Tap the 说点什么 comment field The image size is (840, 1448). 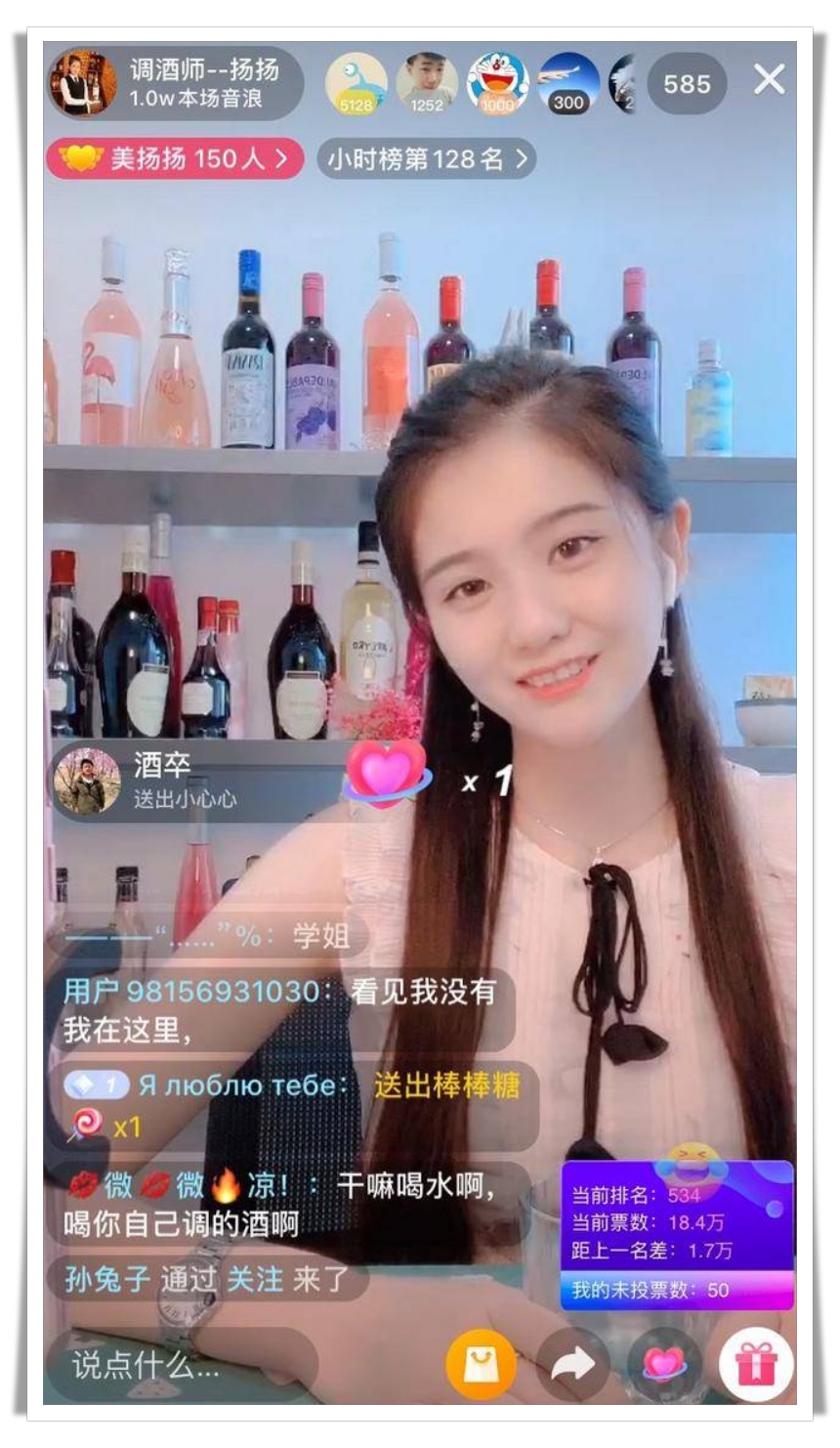[181, 1365]
